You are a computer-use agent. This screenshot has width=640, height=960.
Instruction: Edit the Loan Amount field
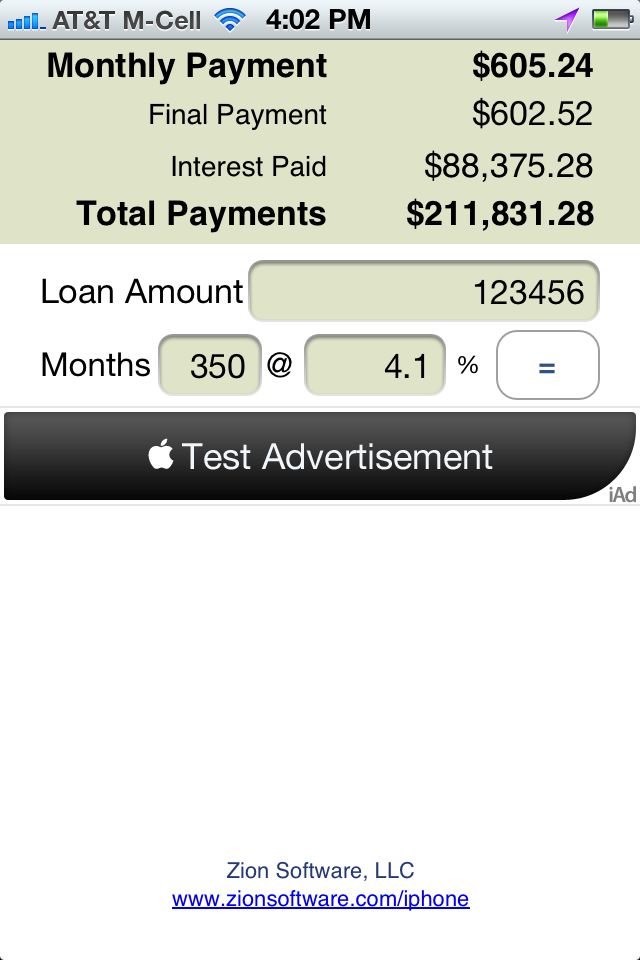tap(423, 292)
